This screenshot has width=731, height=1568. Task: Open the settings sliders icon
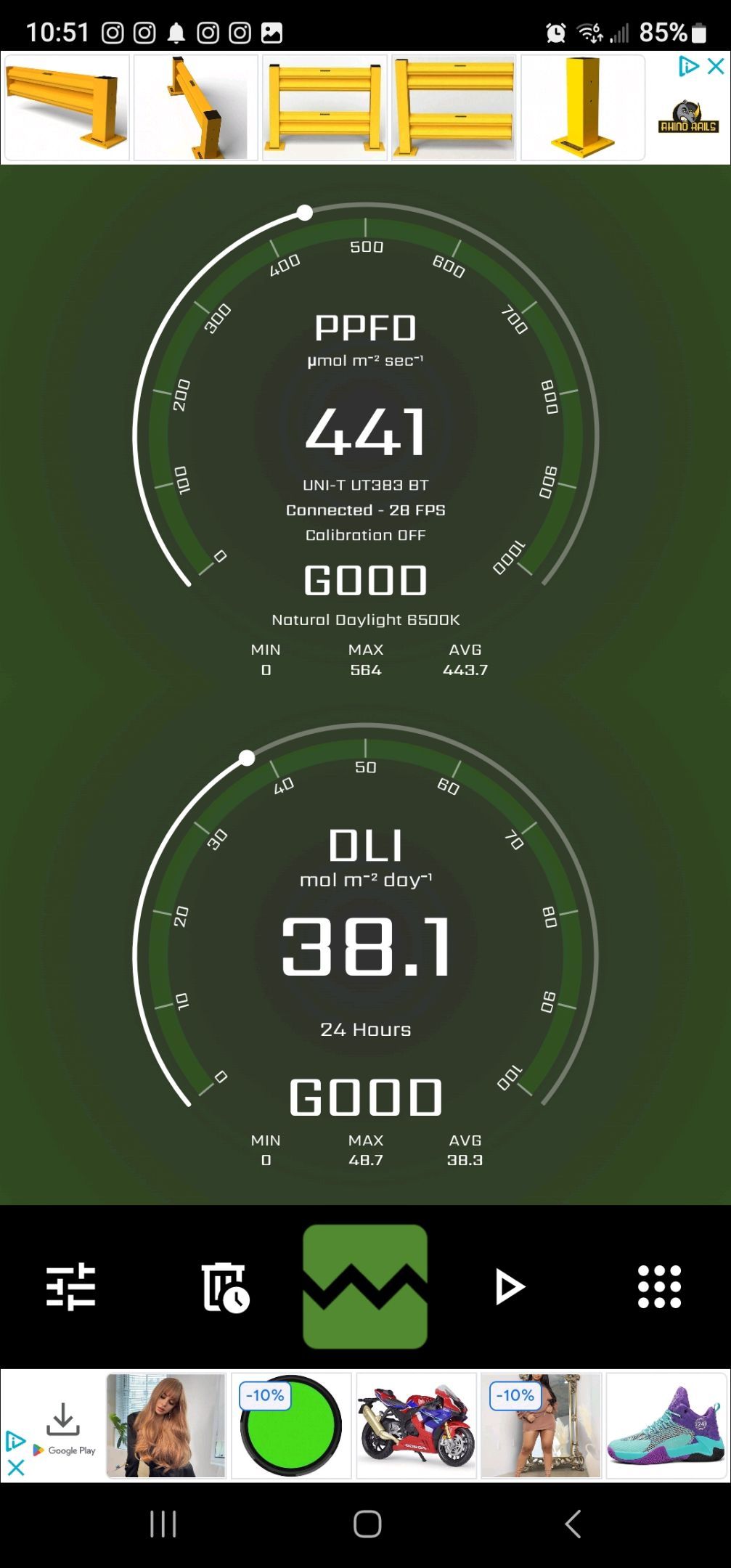[x=70, y=1286]
